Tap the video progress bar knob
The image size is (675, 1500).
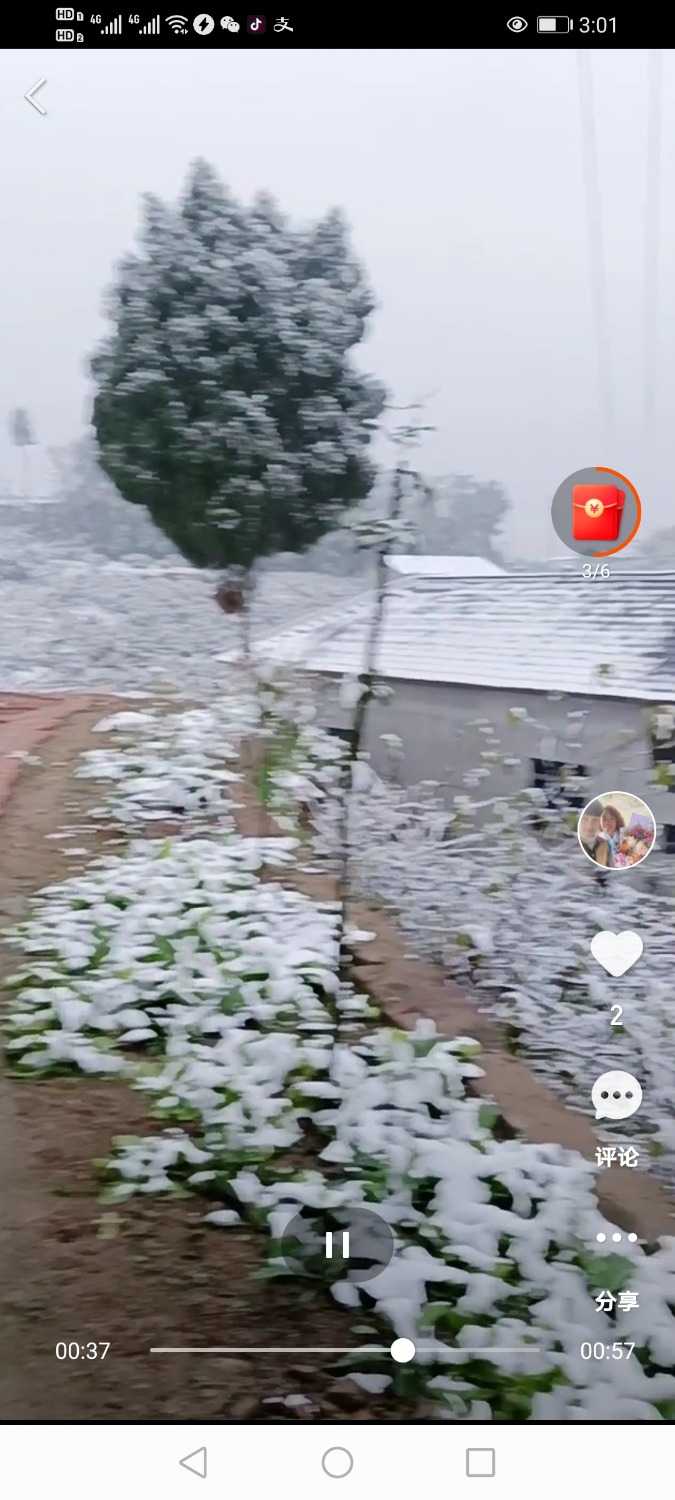(x=403, y=1350)
